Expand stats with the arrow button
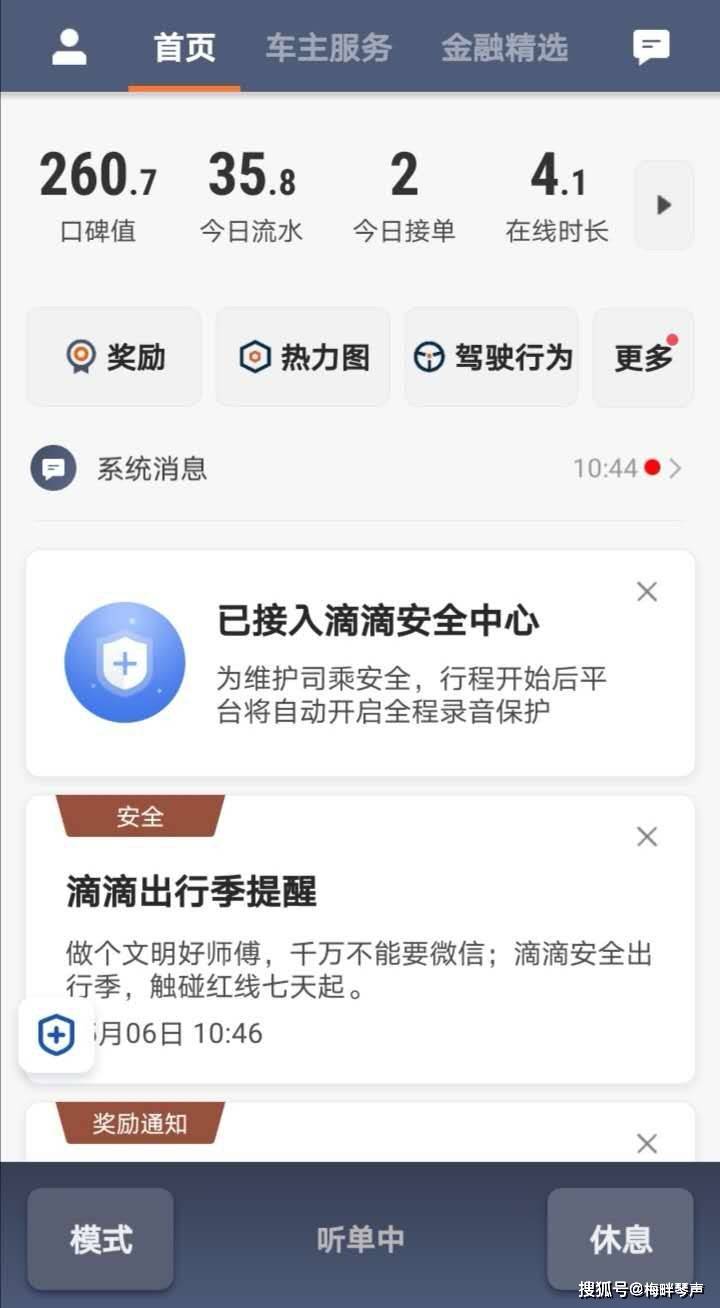 [x=664, y=205]
